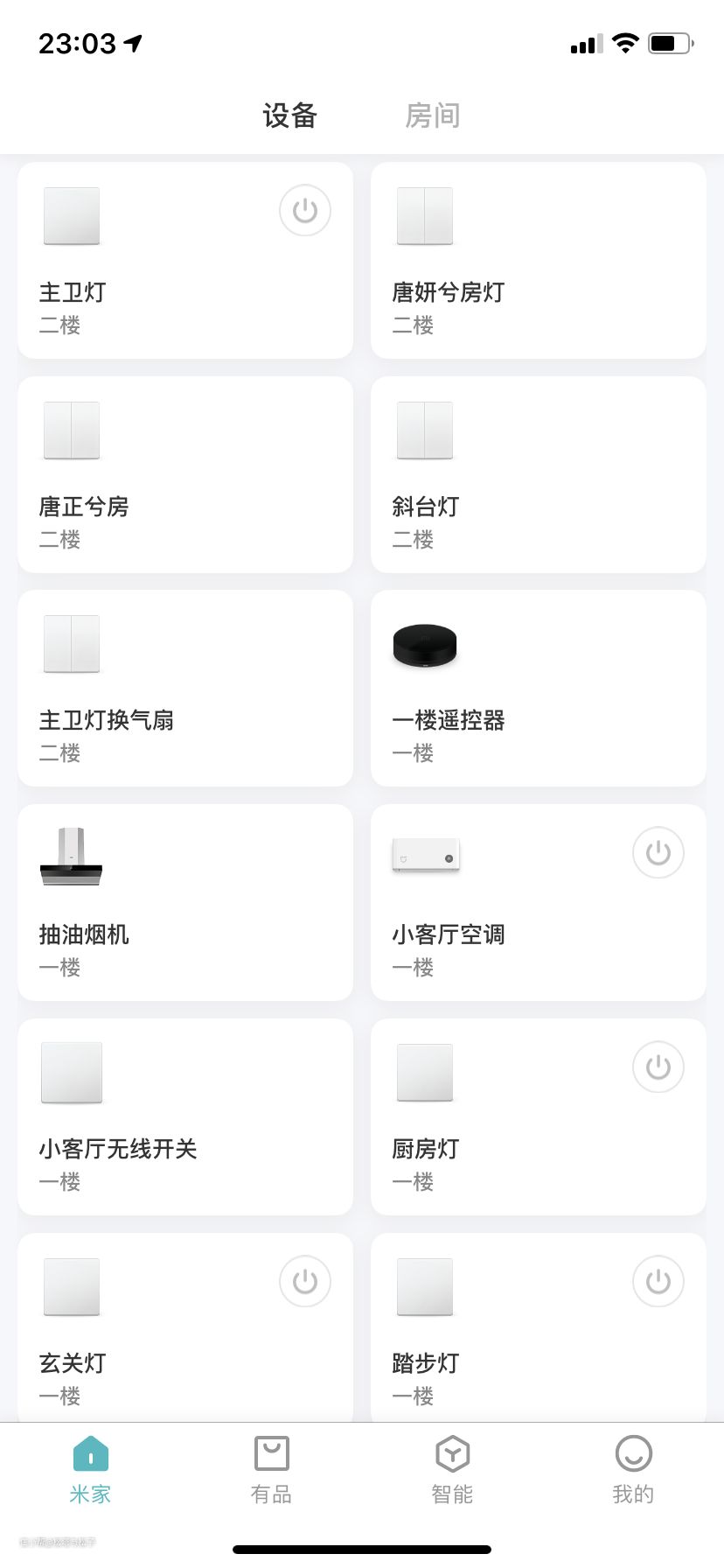Viewport: 724px width, 1568px height.
Task: Go to the 智能 tab
Action: 452,1470
